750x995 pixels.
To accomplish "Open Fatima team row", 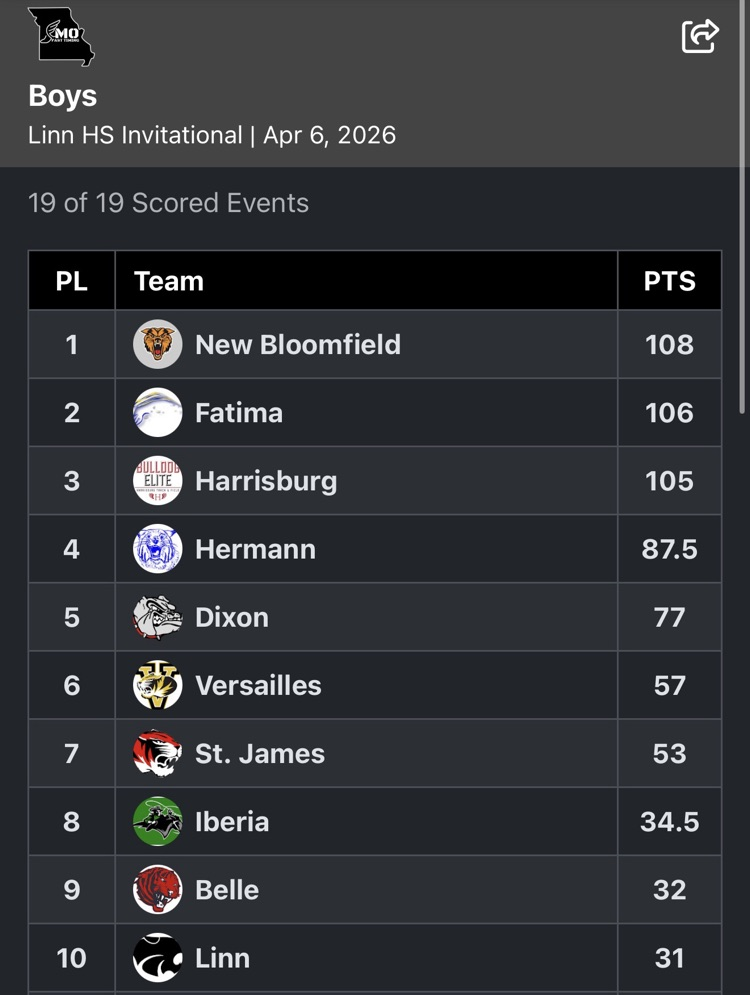I will 374,412.
